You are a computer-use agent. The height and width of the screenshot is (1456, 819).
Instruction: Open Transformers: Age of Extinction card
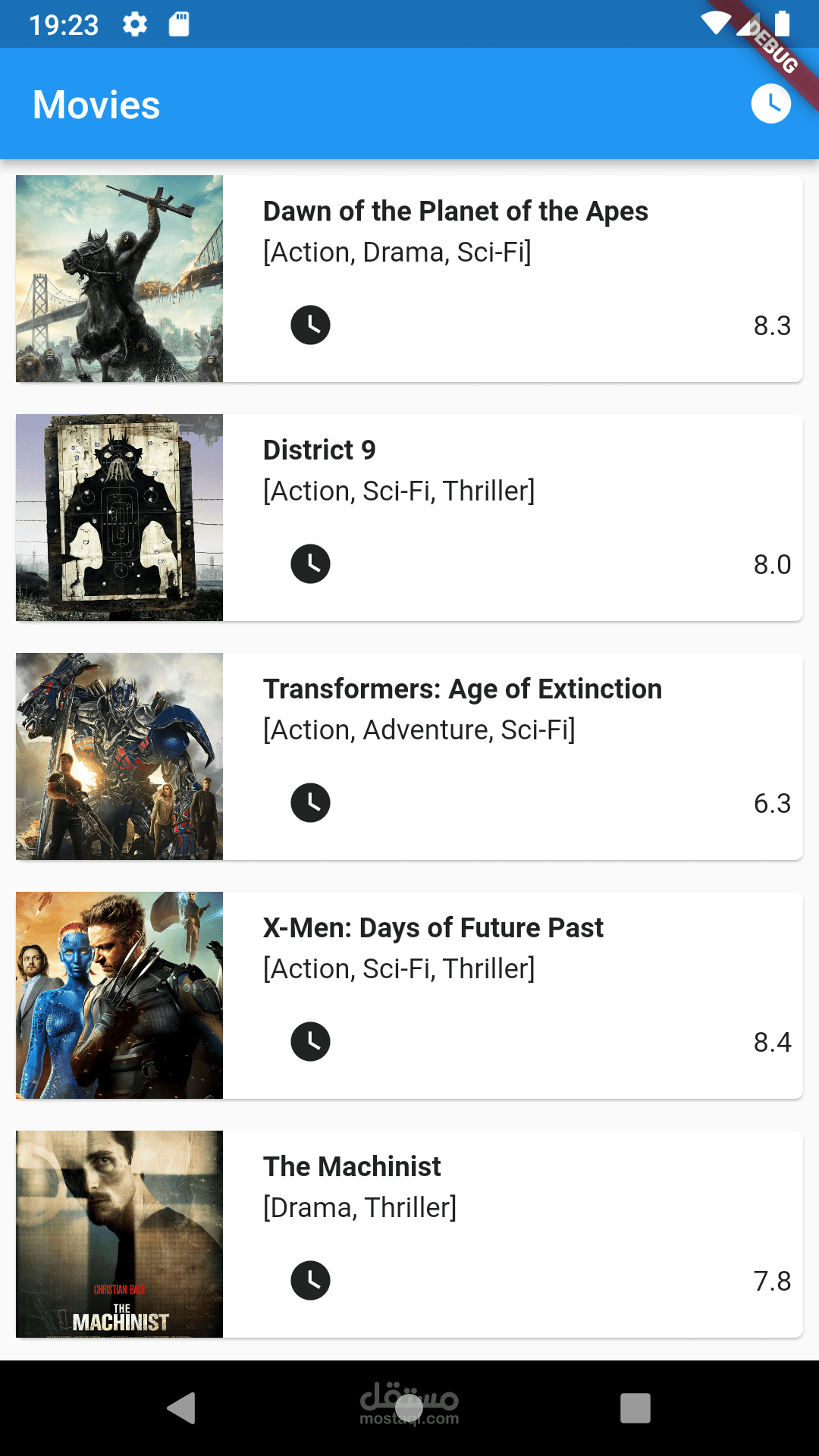click(x=462, y=689)
